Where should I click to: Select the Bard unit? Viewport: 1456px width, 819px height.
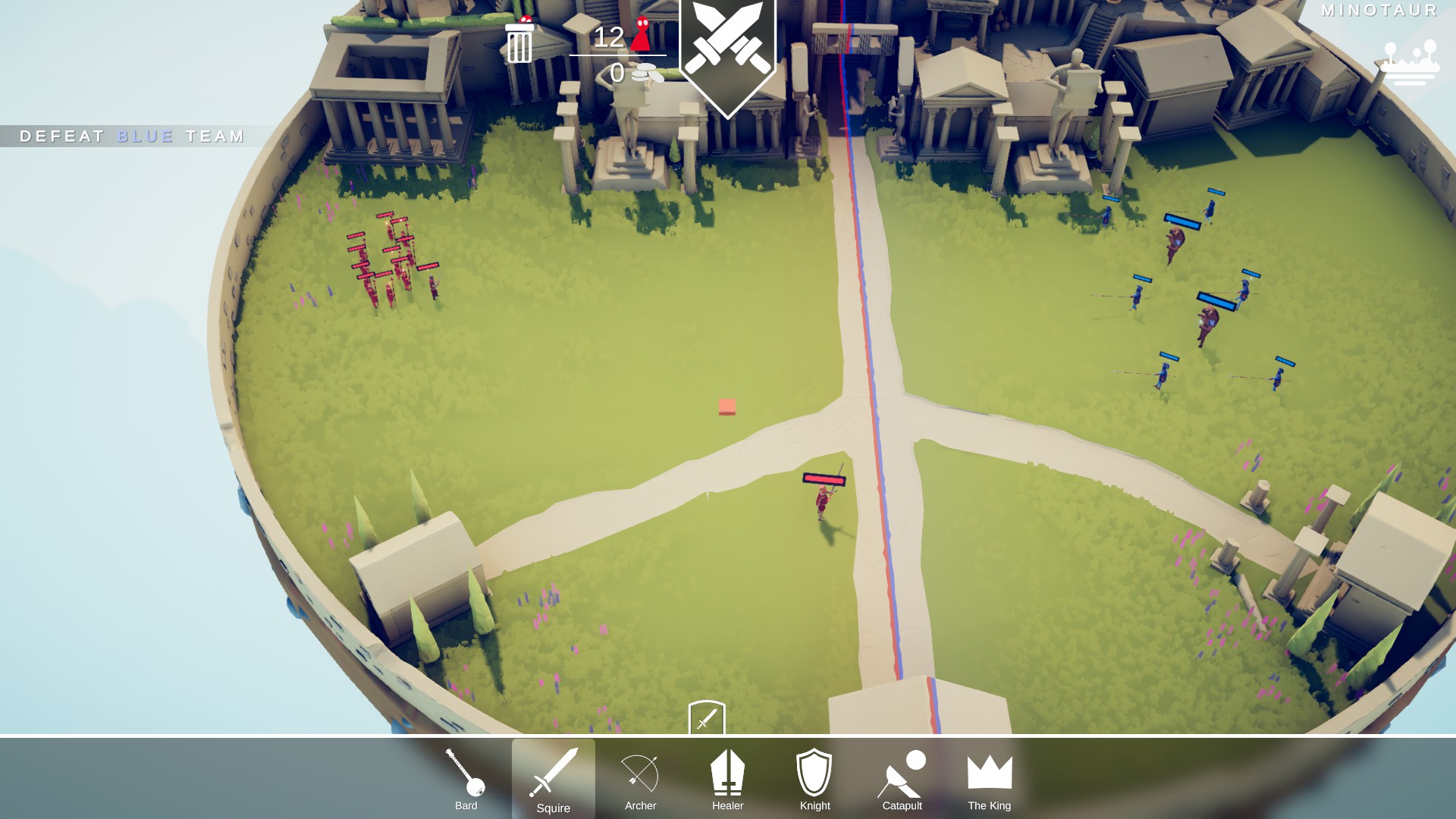pos(466,780)
